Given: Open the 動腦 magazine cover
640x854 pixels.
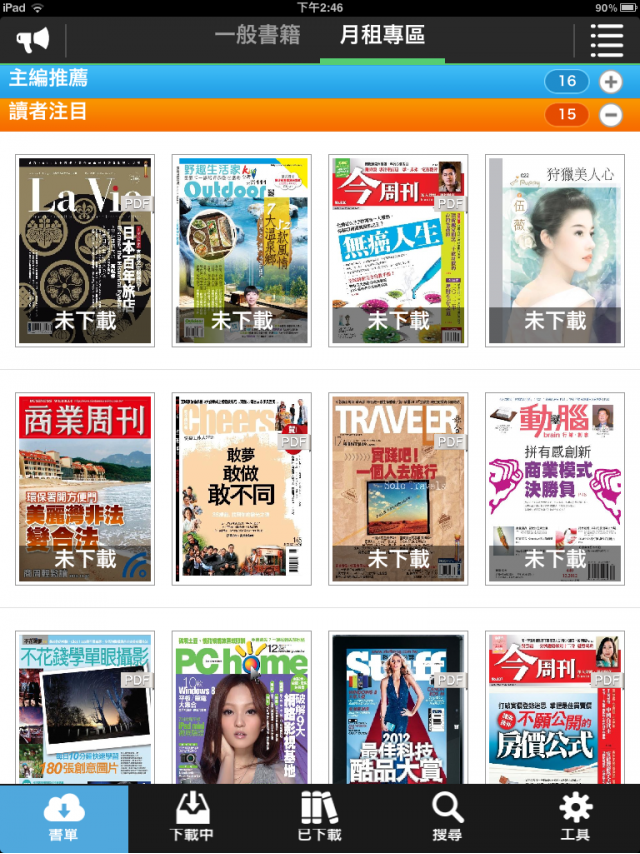Looking at the screenshot, I should coord(555,488).
